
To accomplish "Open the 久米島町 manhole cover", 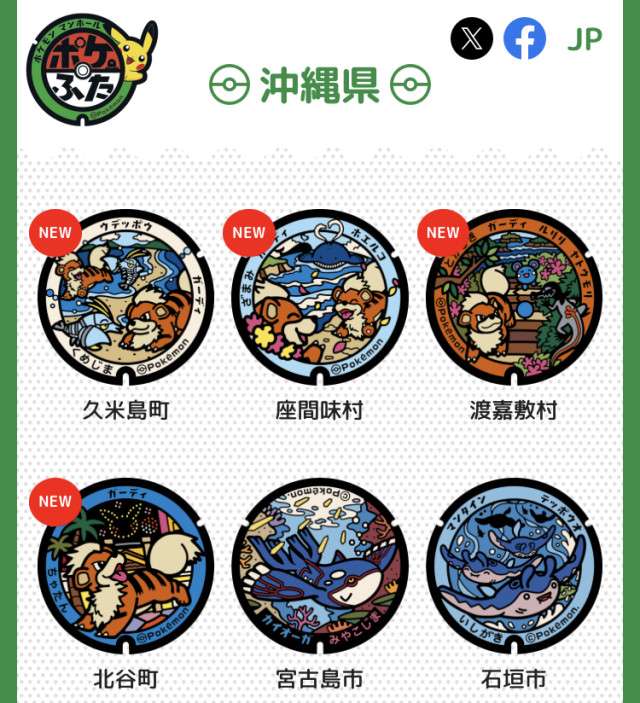I will 125,297.
